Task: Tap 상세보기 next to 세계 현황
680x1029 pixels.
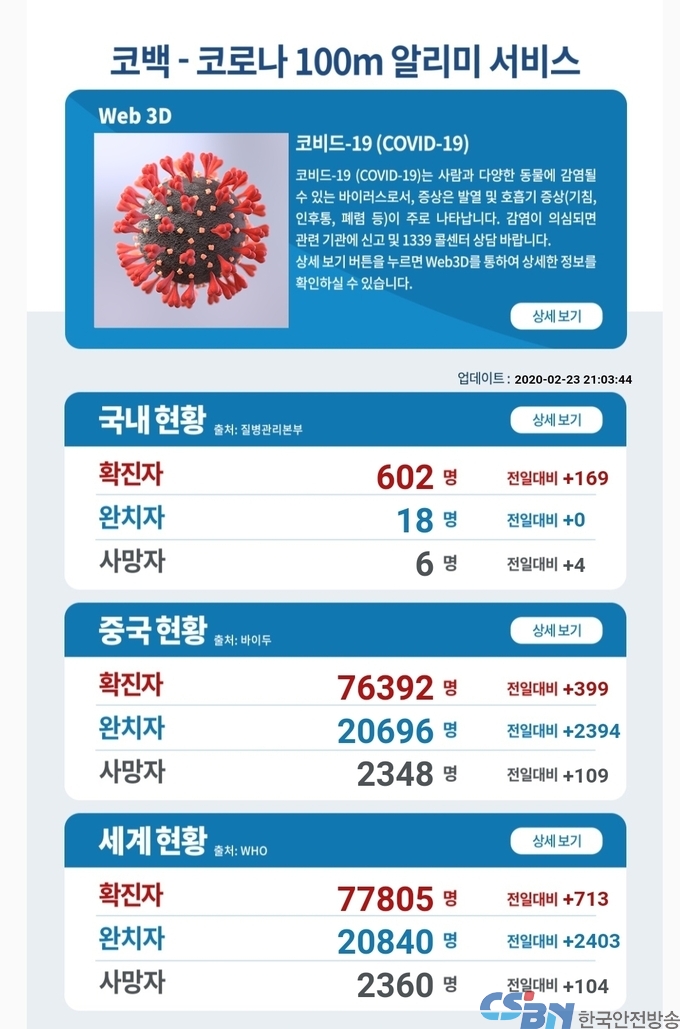Action: pos(557,841)
